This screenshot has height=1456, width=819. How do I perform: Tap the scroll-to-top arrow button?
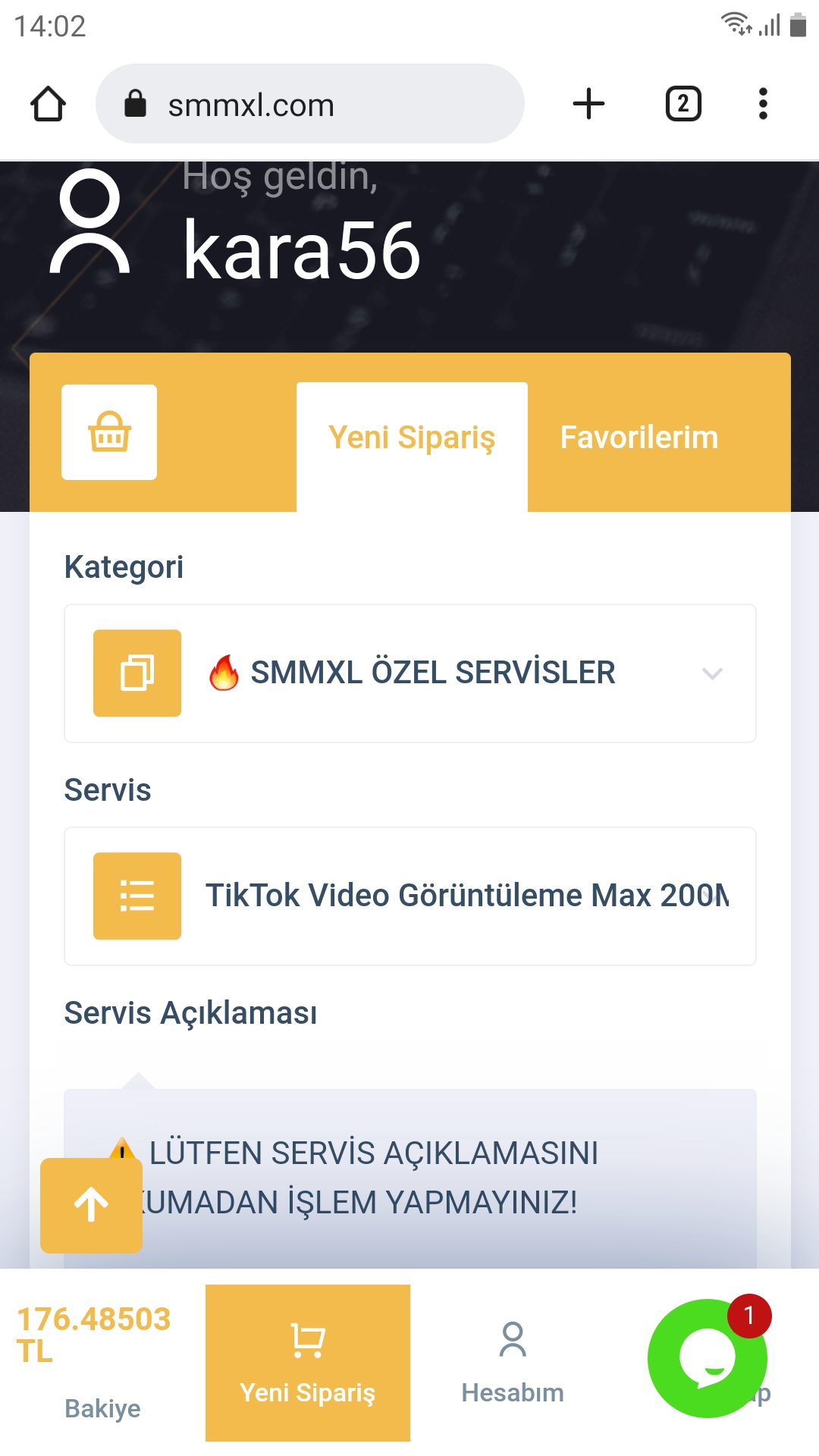pyautogui.click(x=91, y=1205)
